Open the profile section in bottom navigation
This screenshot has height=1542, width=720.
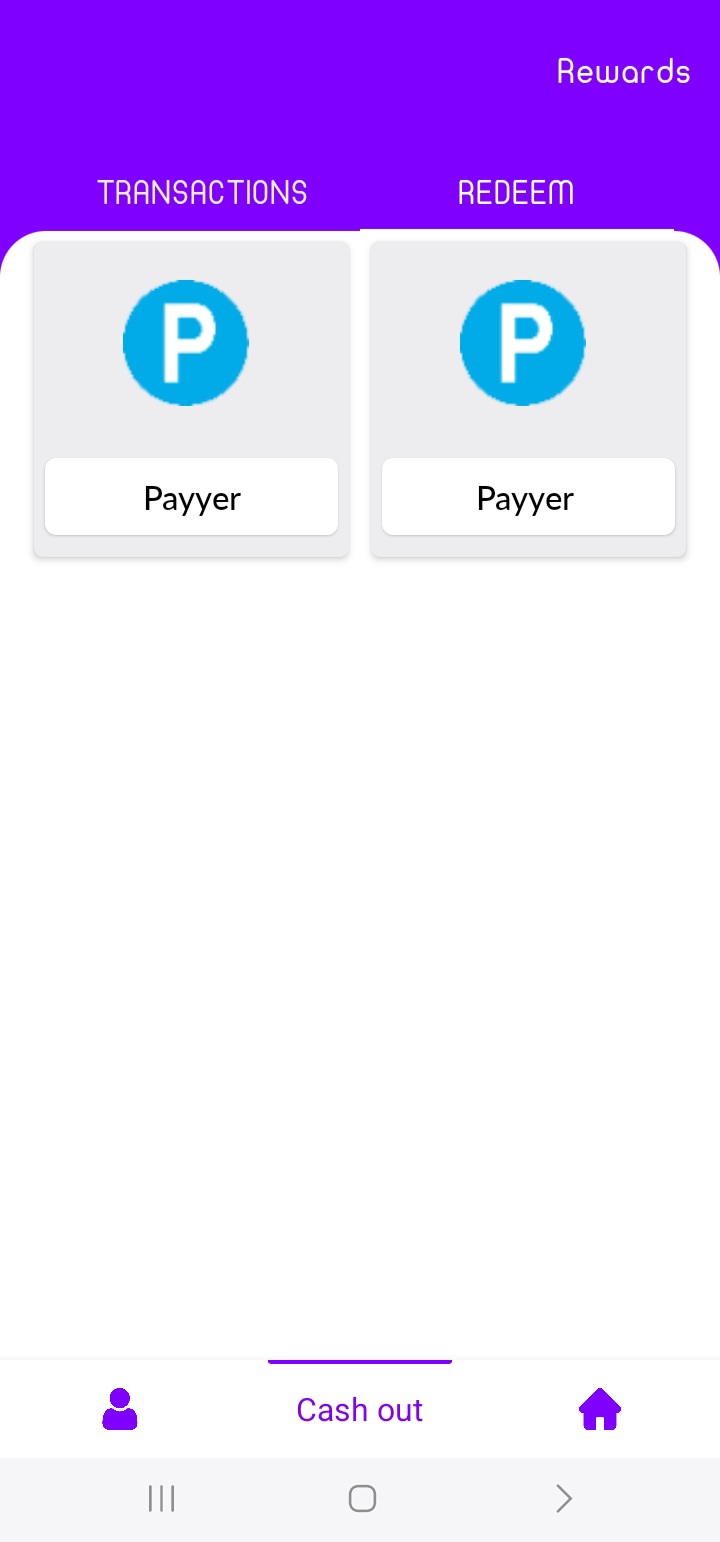point(120,1409)
